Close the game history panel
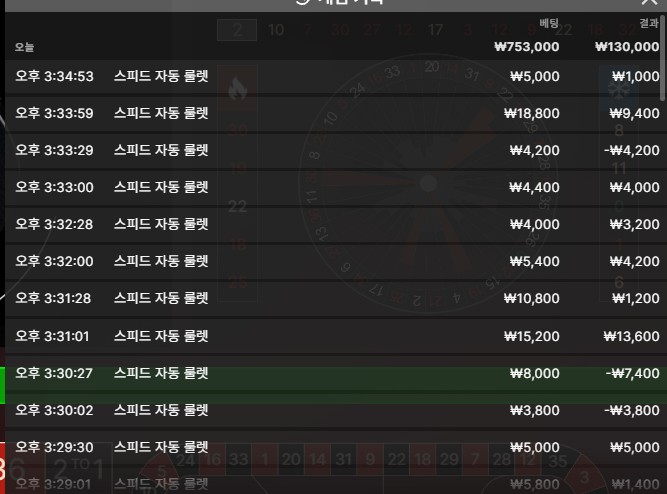Screen dimensions: 667x494 tap(650, 3)
